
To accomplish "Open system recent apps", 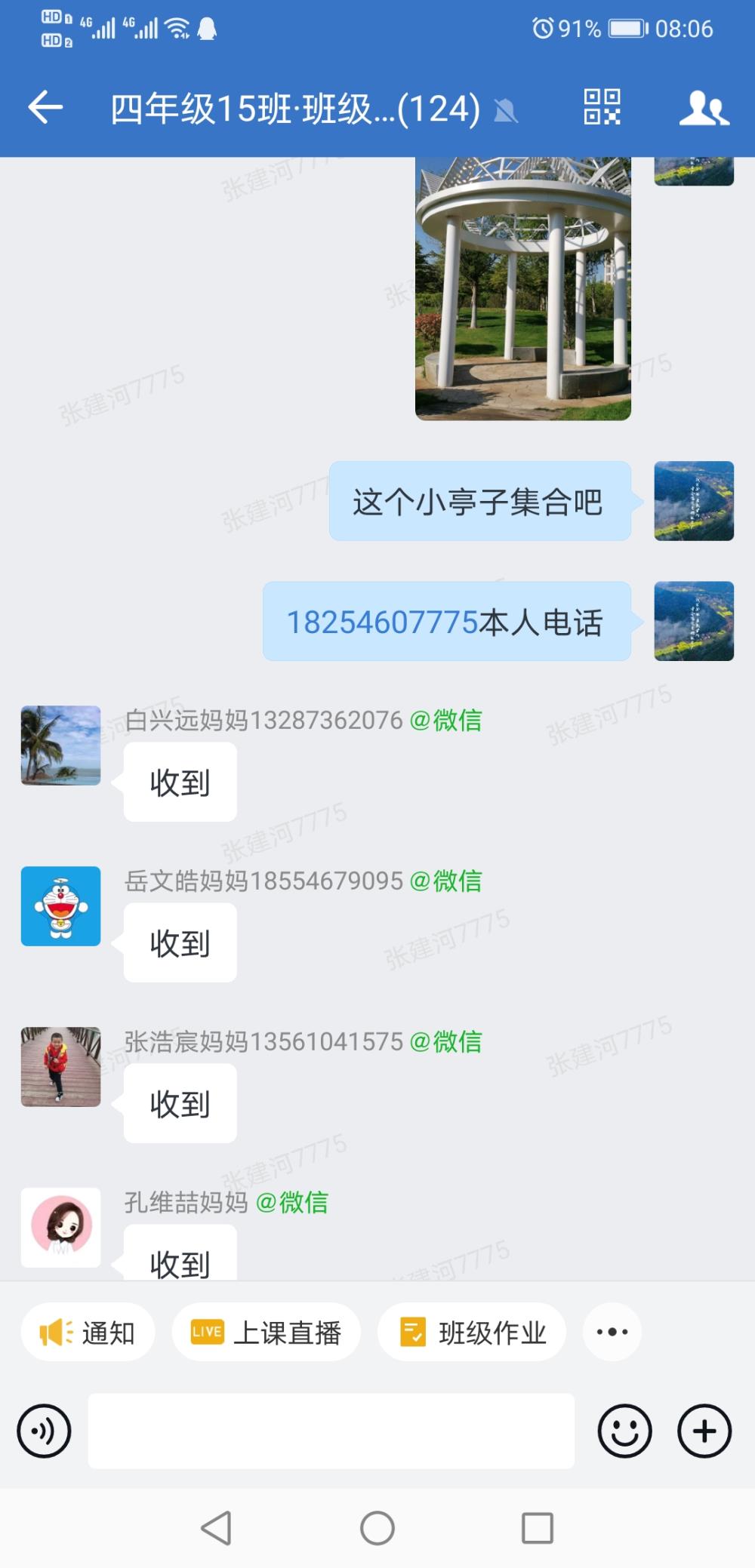I will [538, 1529].
